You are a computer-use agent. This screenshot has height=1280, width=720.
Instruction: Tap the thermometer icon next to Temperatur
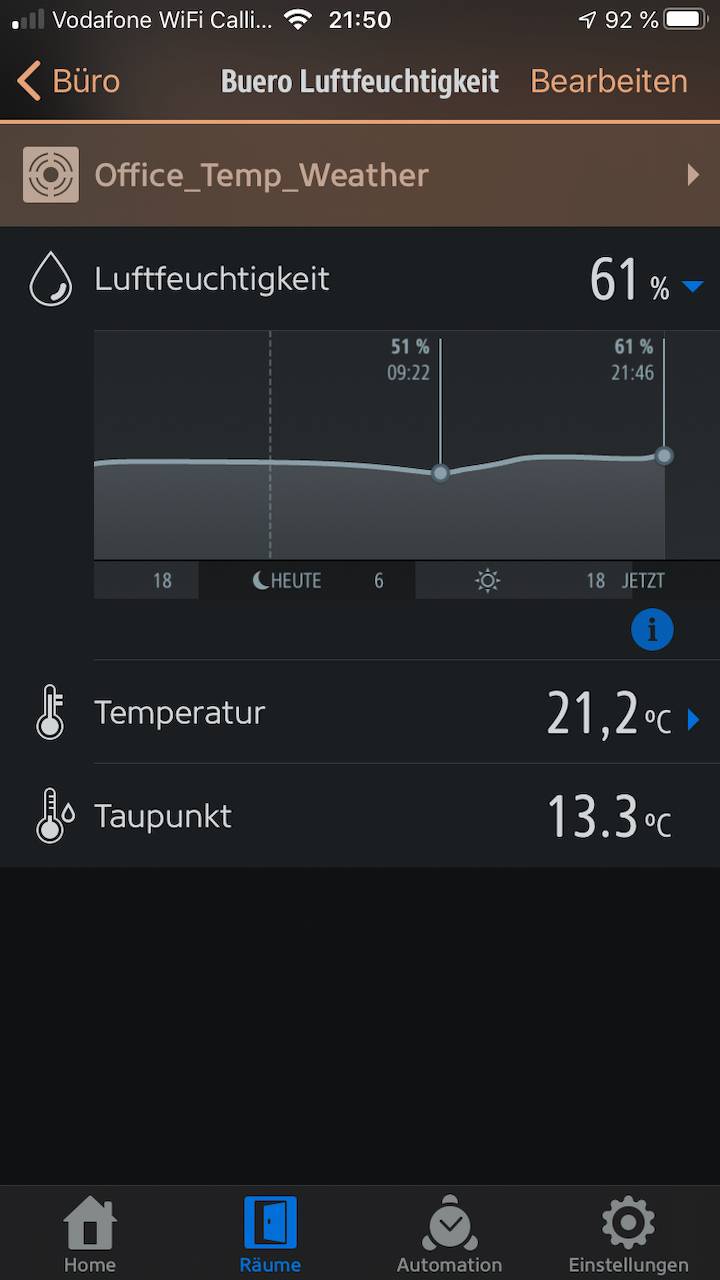tap(49, 713)
